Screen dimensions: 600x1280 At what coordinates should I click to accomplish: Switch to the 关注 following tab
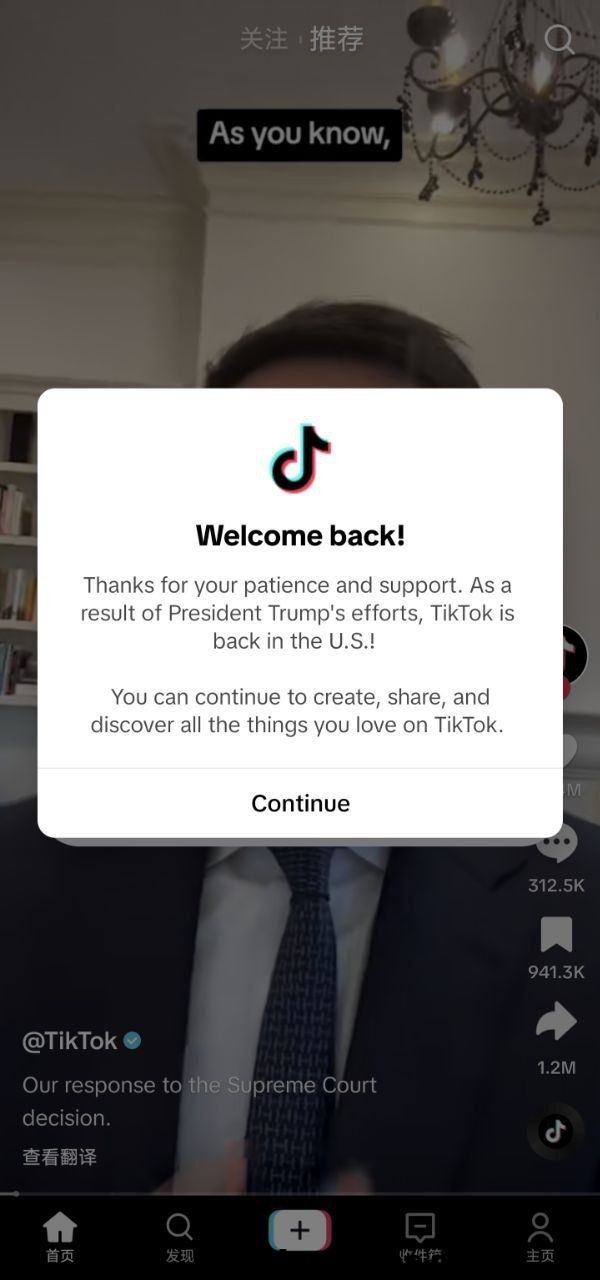(263, 39)
